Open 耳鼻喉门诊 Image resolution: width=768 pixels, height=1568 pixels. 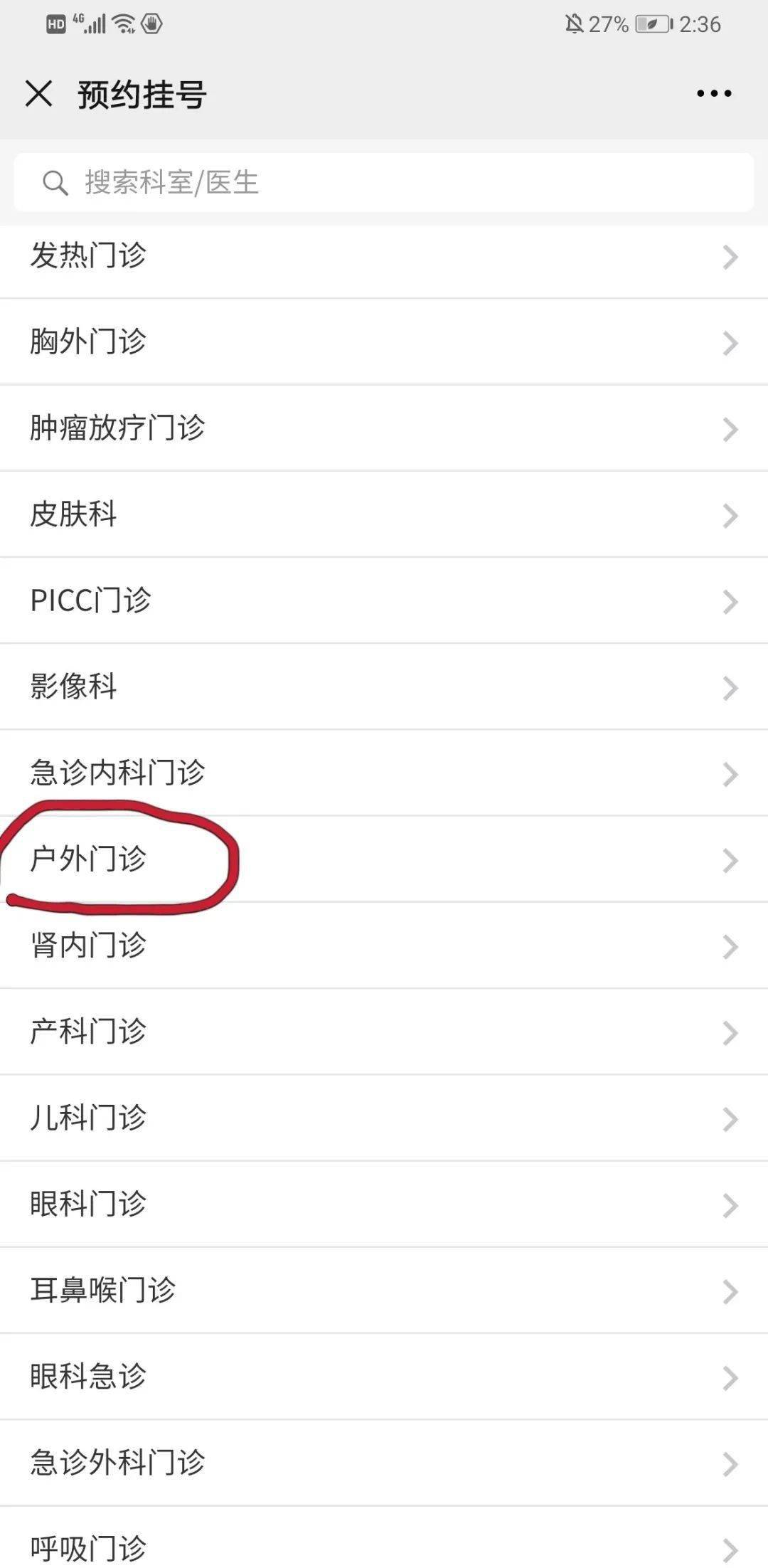(384, 1291)
